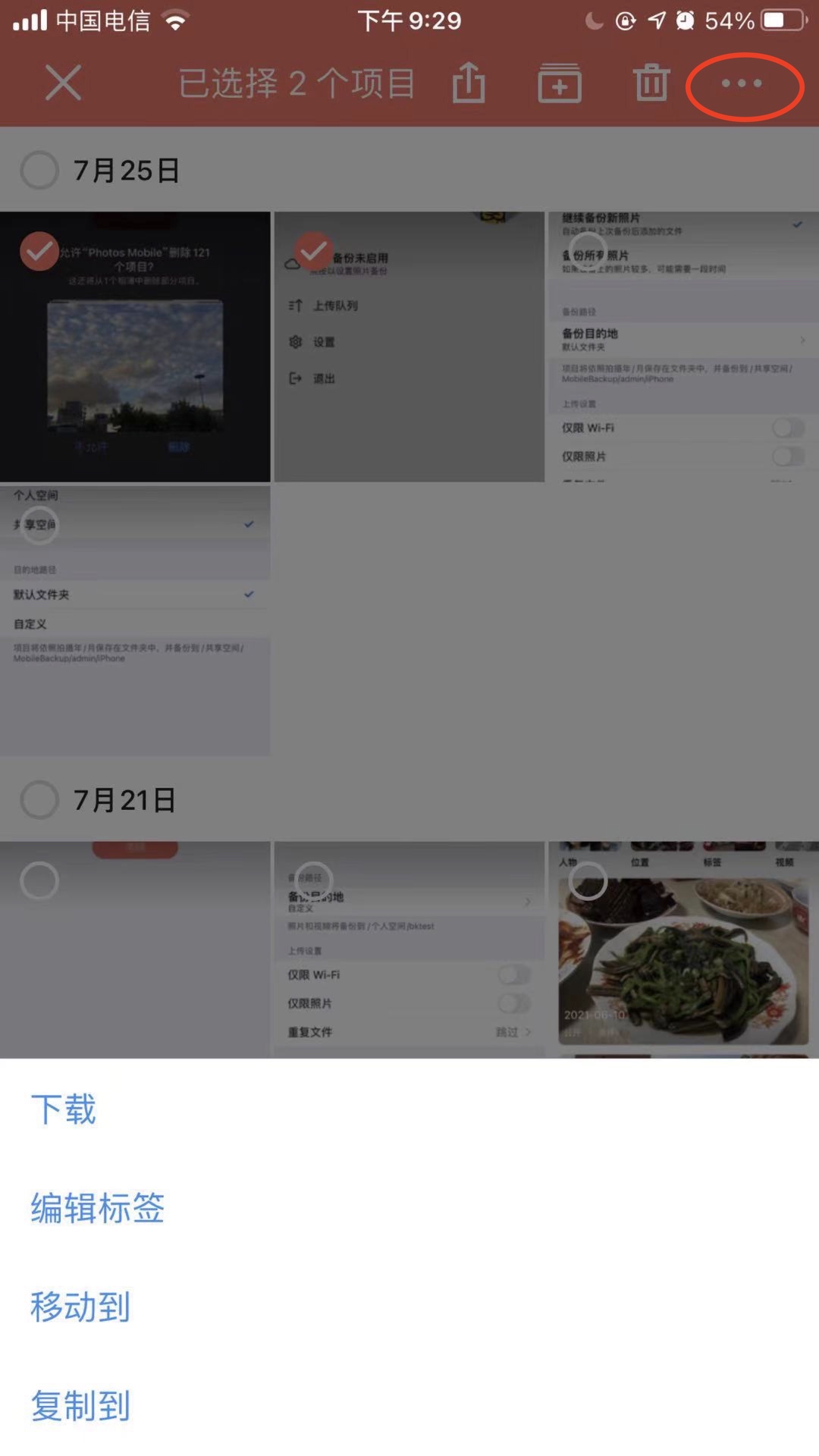This screenshot has width=819, height=1456.
Task: Select the 个人空间 共享空间 screenshot
Action: pyautogui.click(x=39, y=525)
